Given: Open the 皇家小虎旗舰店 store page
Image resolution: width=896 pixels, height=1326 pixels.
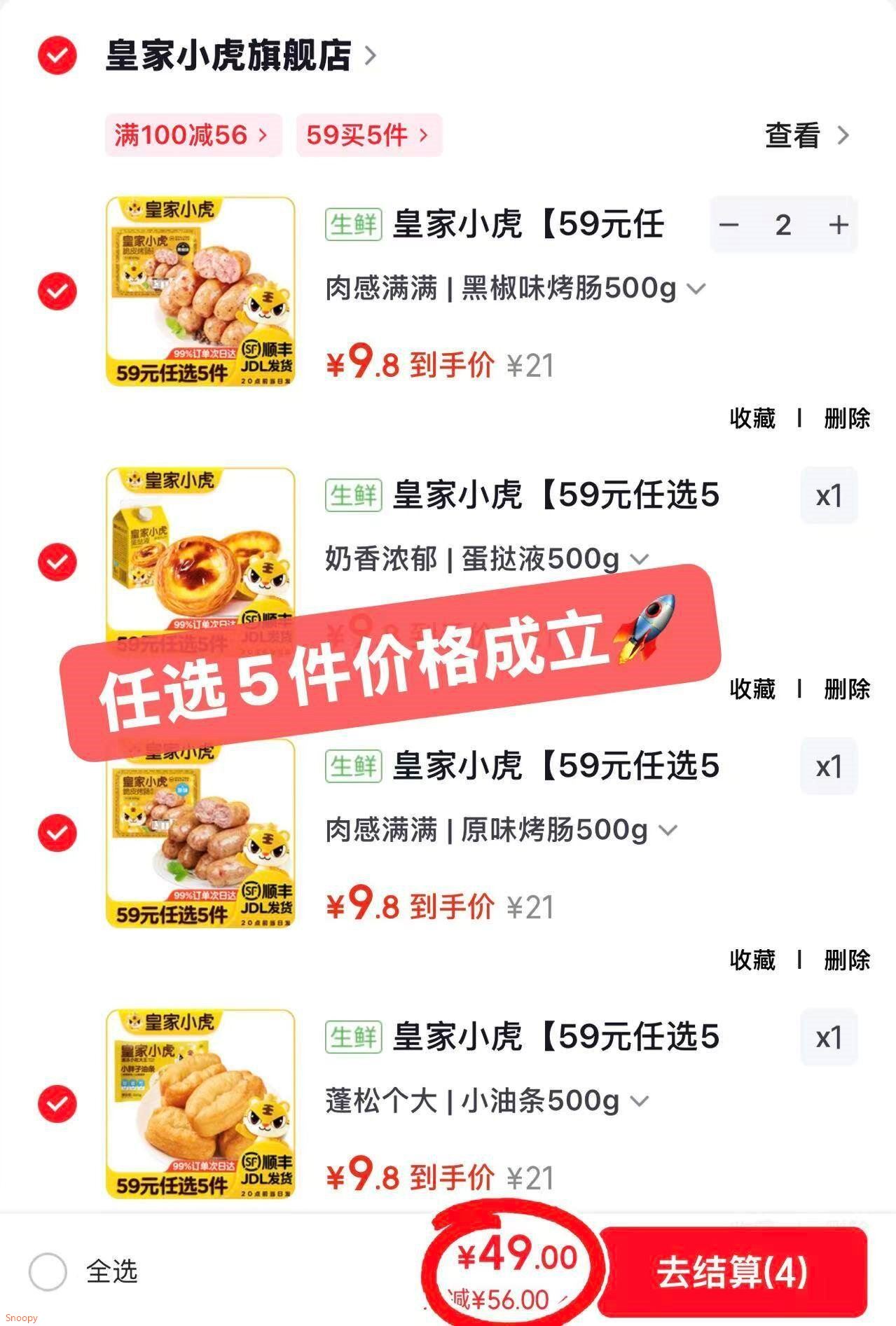Looking at the screenshot, I should point(240,55).
